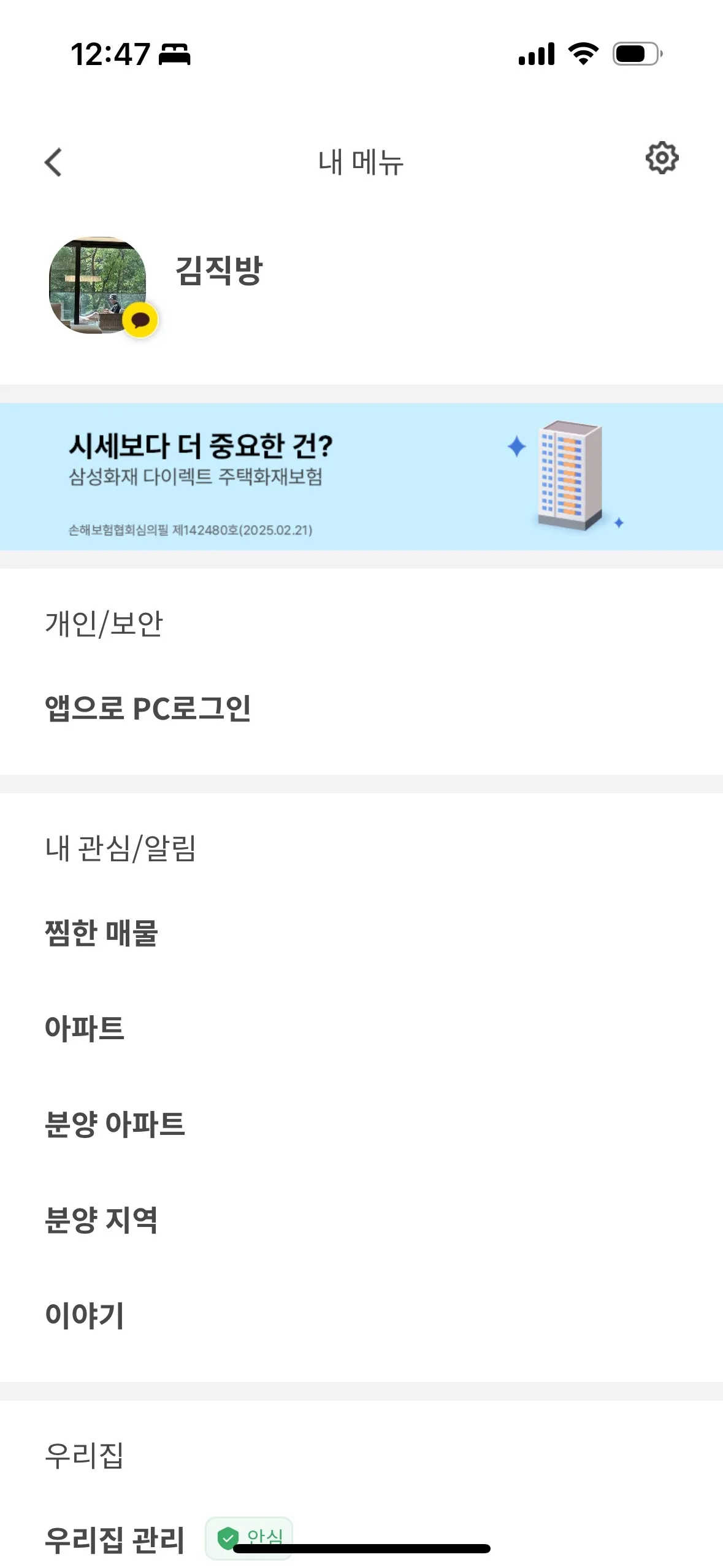Open 김직방 profile
Image resolution: width=723 pixels, height=1568 pixels.
219,271
